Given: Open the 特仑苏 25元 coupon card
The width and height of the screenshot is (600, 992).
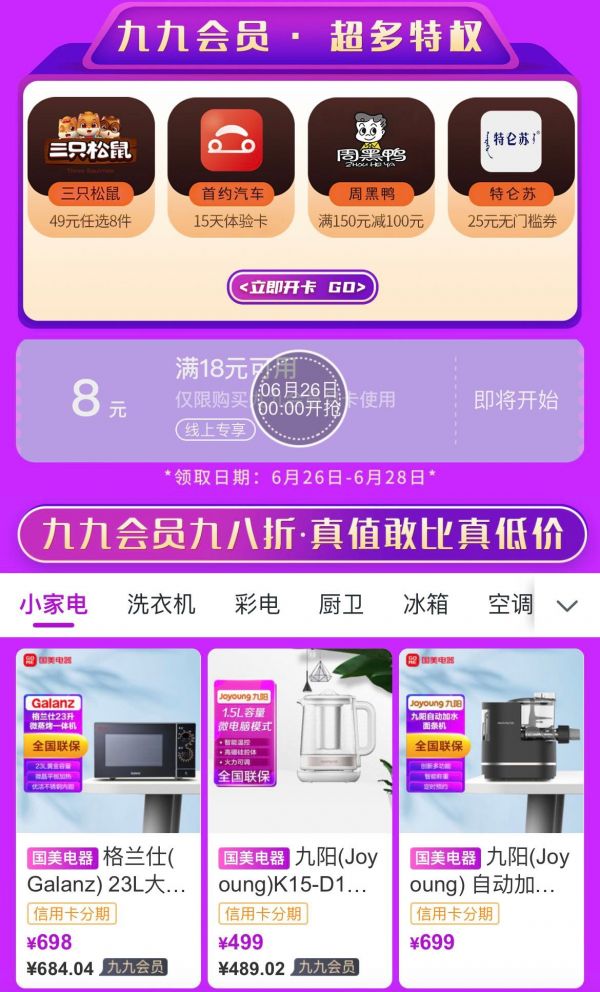Looking at the screenshot, I should (x=511, y=165).
